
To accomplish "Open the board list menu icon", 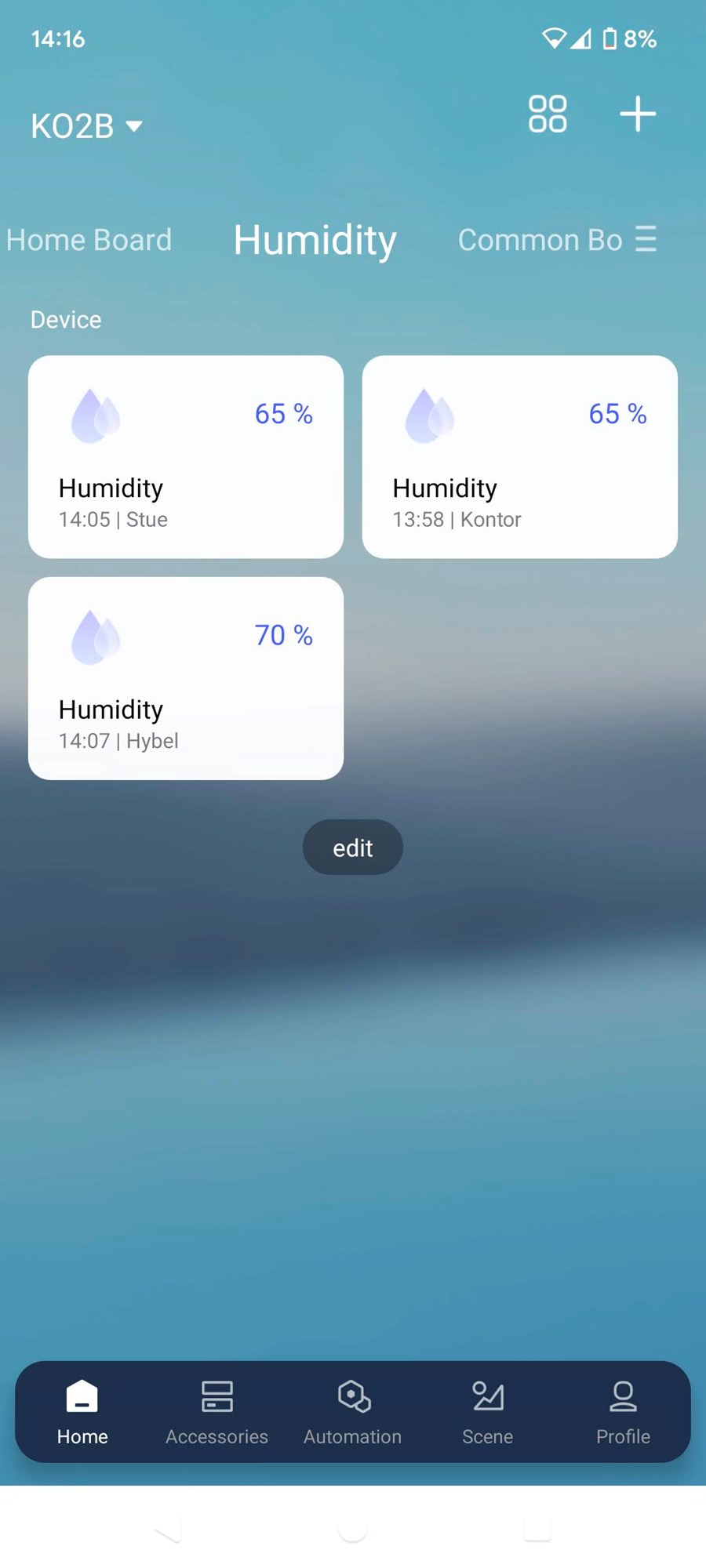I will point(646,238).
